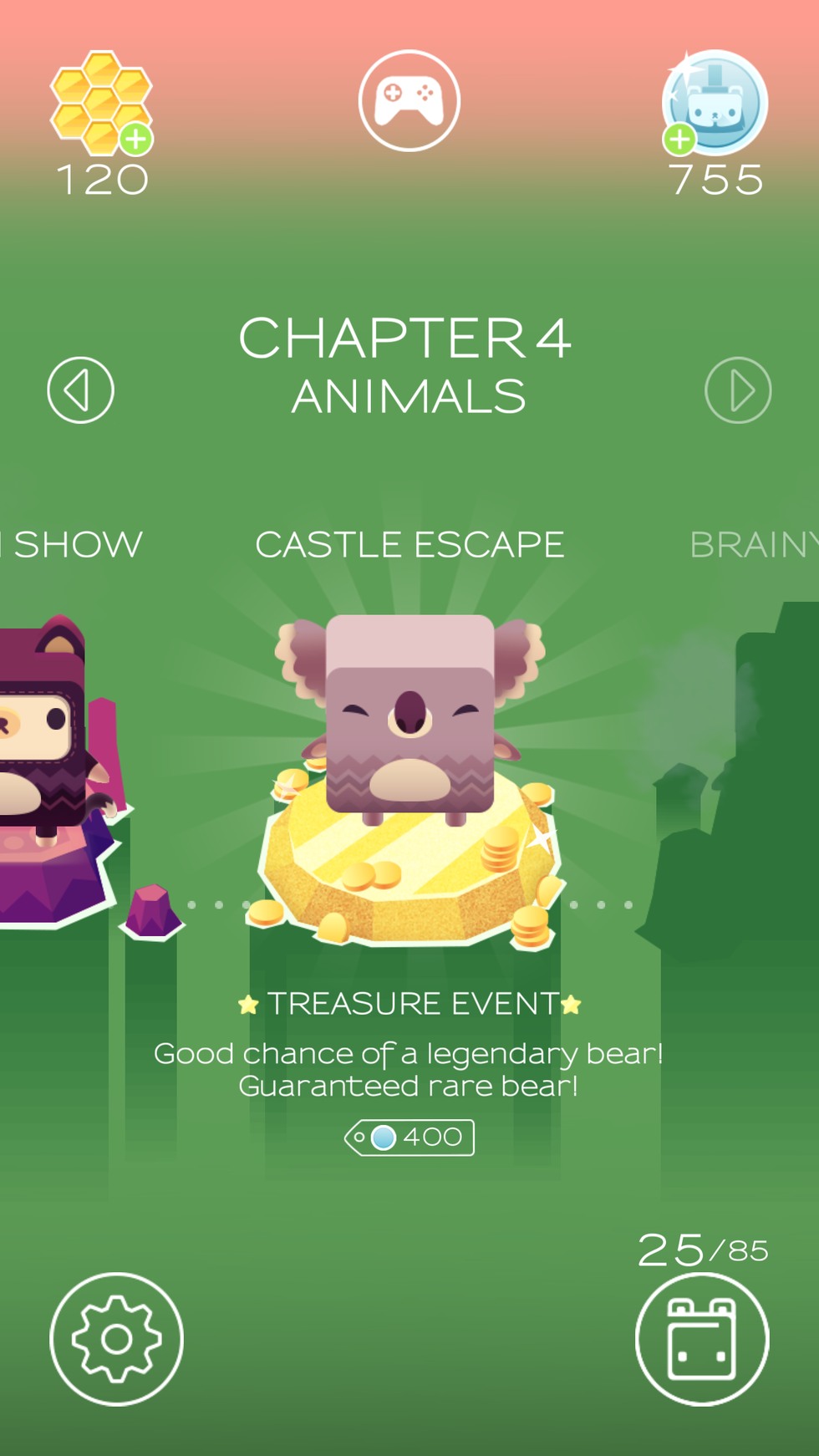Go to the next chapter
Screen dimensions: 819x1456
tap(738, 390)
